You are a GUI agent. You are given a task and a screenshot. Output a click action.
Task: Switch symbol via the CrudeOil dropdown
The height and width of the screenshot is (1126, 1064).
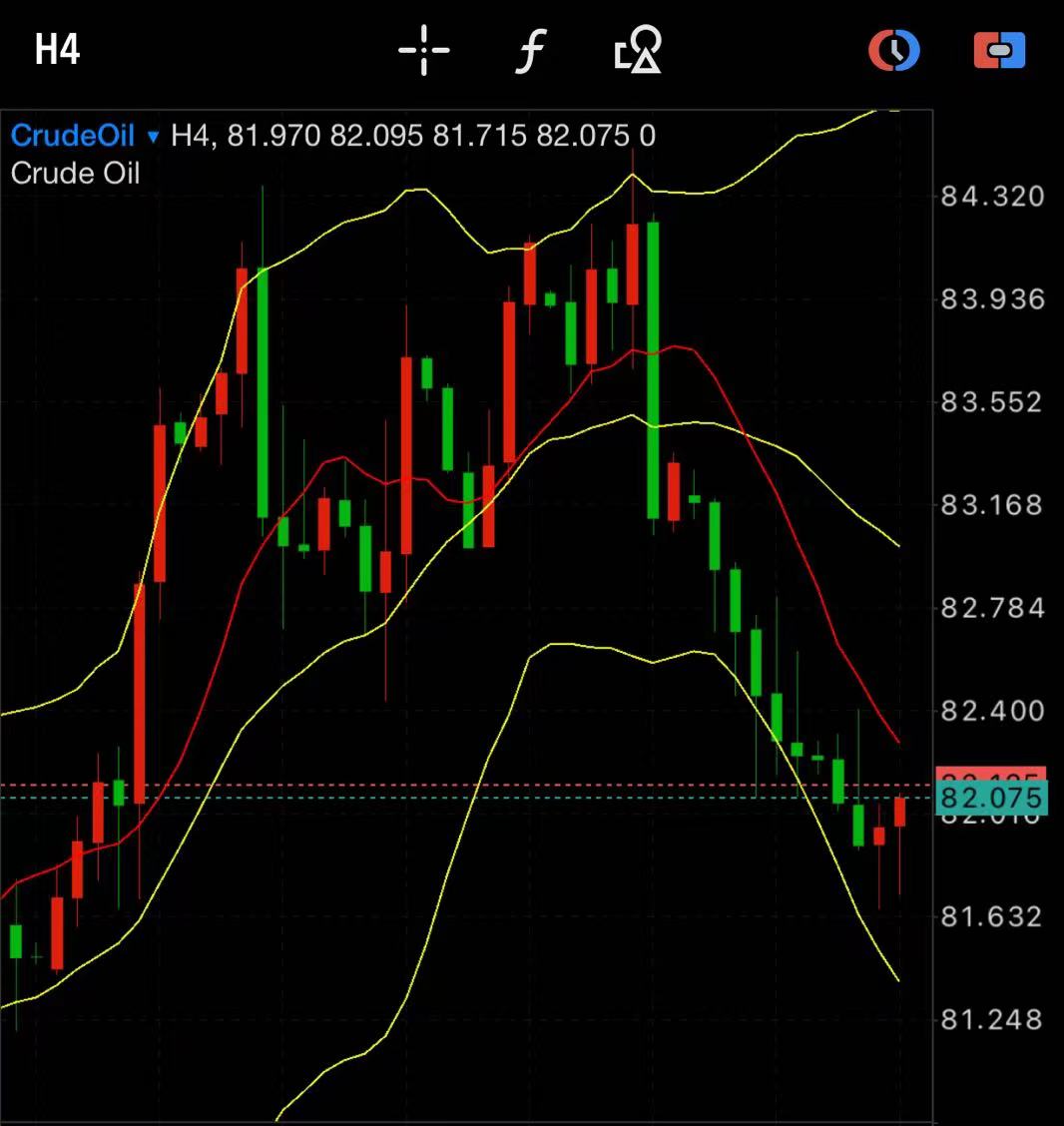[85, 136]
